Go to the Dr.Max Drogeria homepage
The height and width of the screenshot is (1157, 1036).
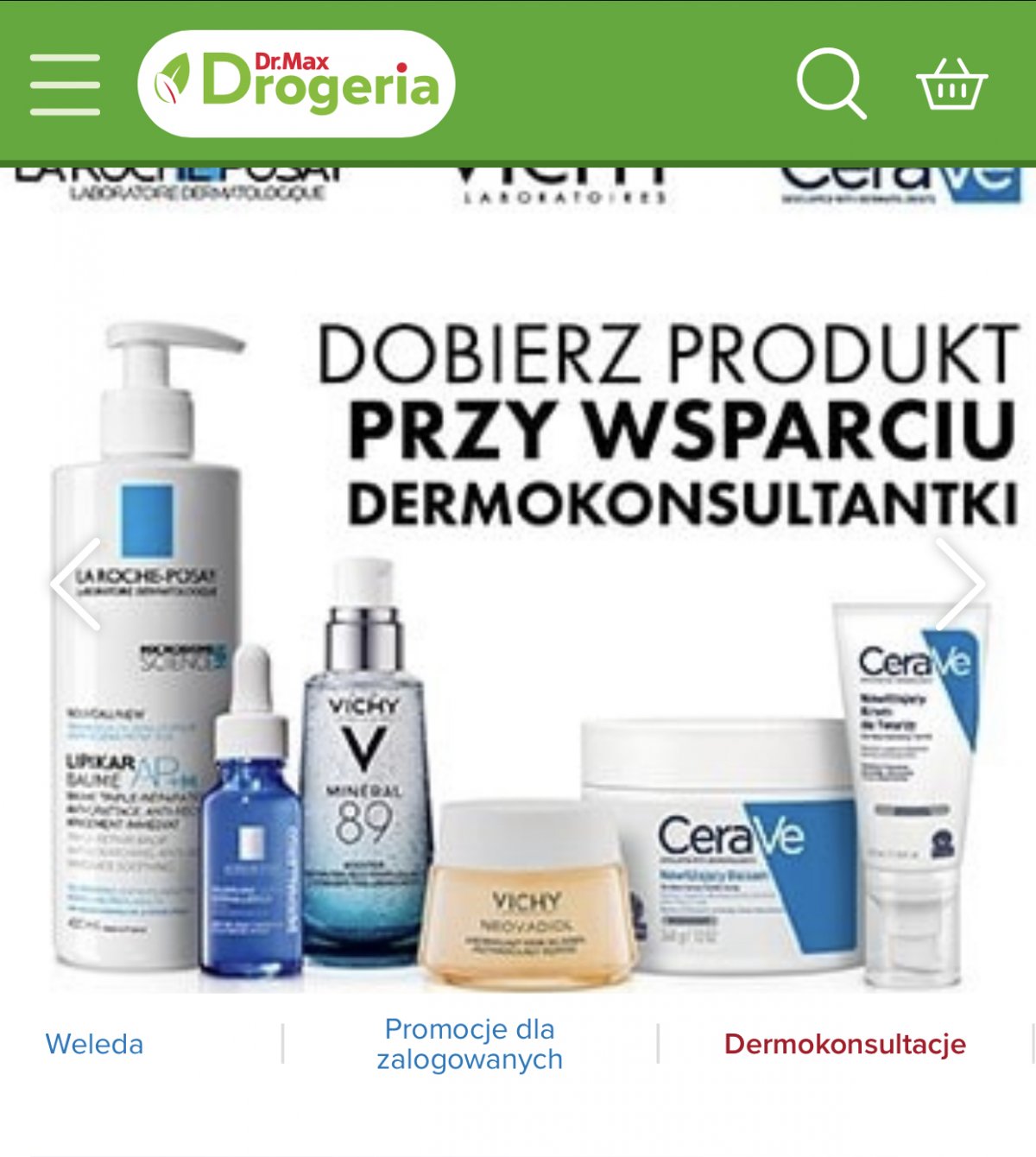click(x=296, y=84)
